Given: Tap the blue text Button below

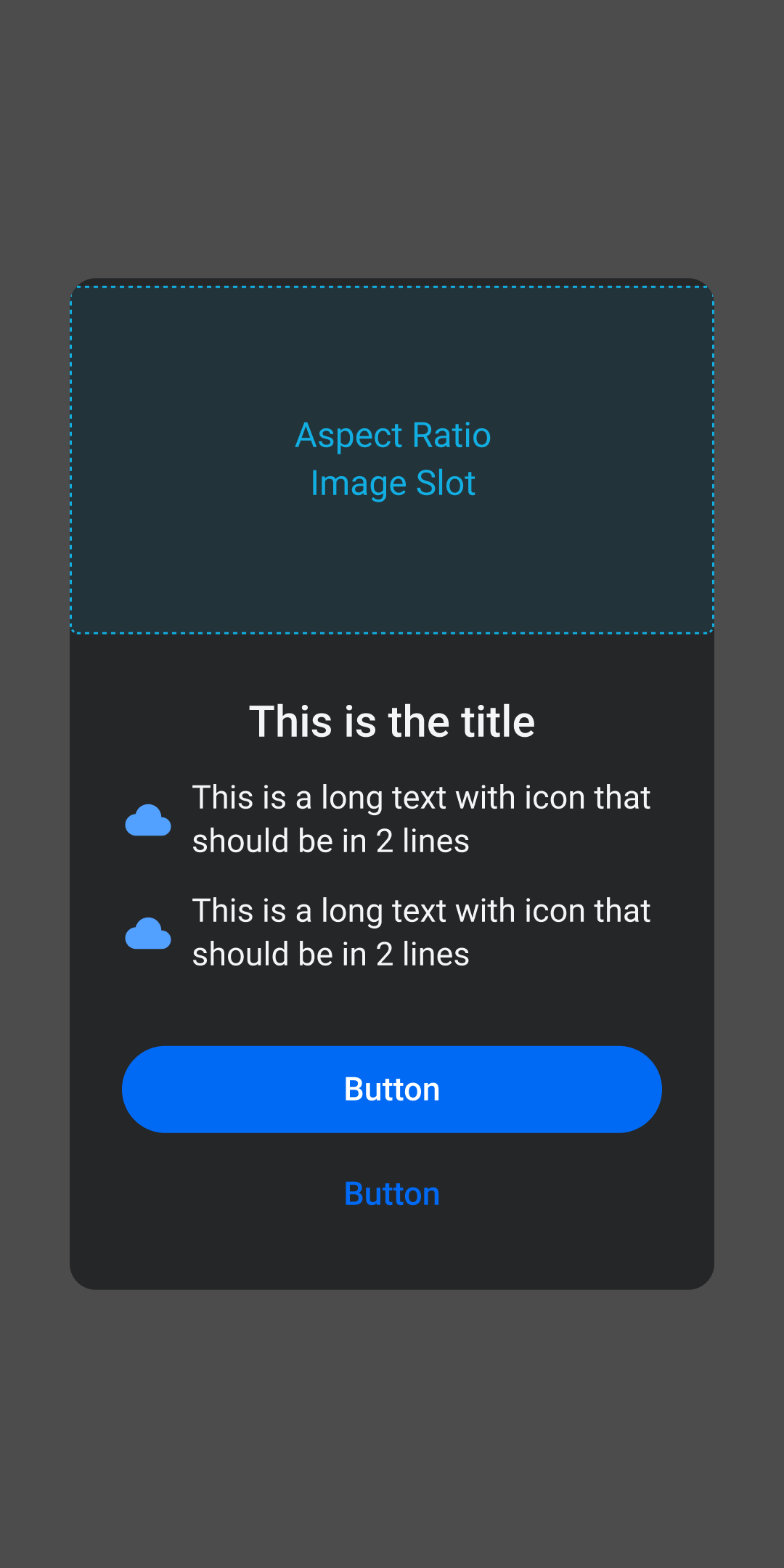Looking at the screenshot, I should [x=392, y=1194].
